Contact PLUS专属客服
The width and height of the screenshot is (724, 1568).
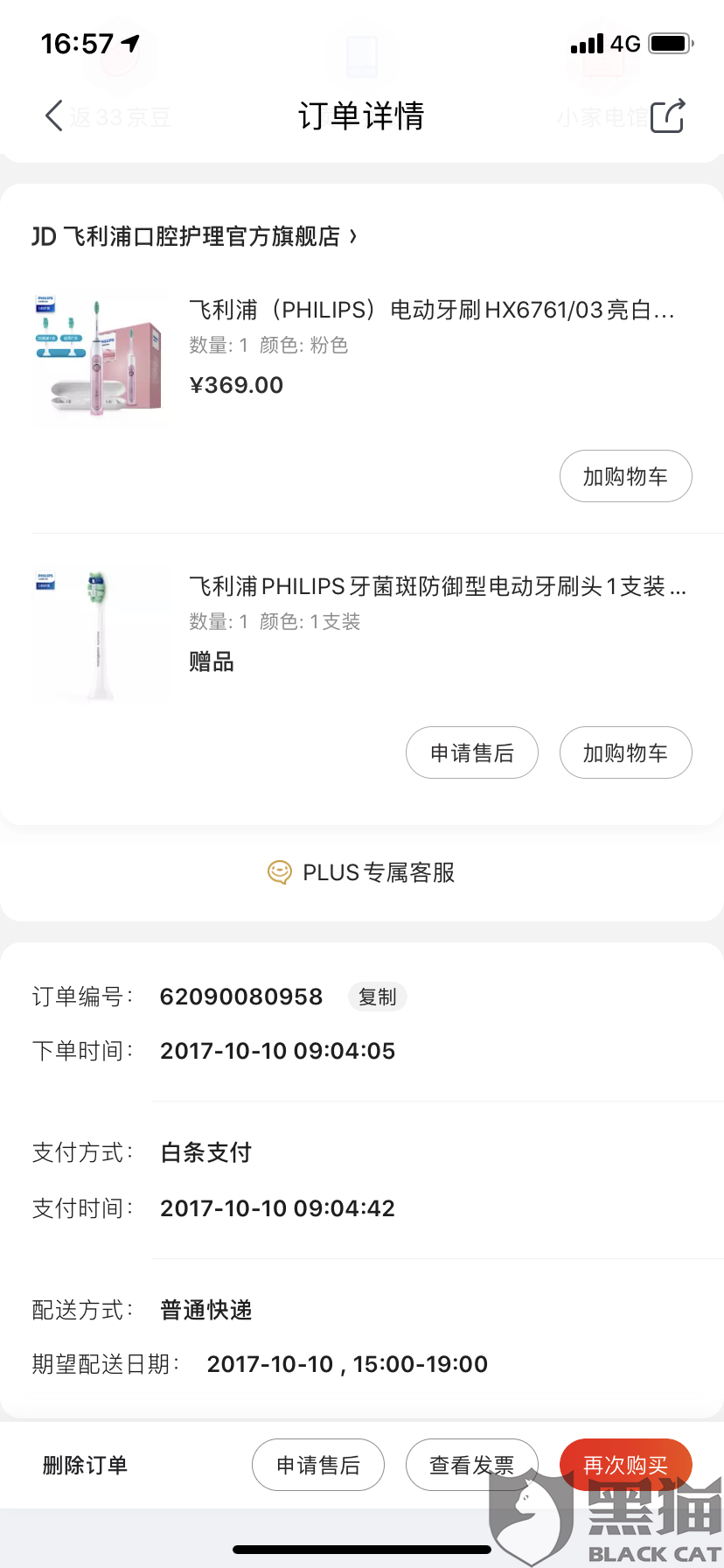pos(361,872)
